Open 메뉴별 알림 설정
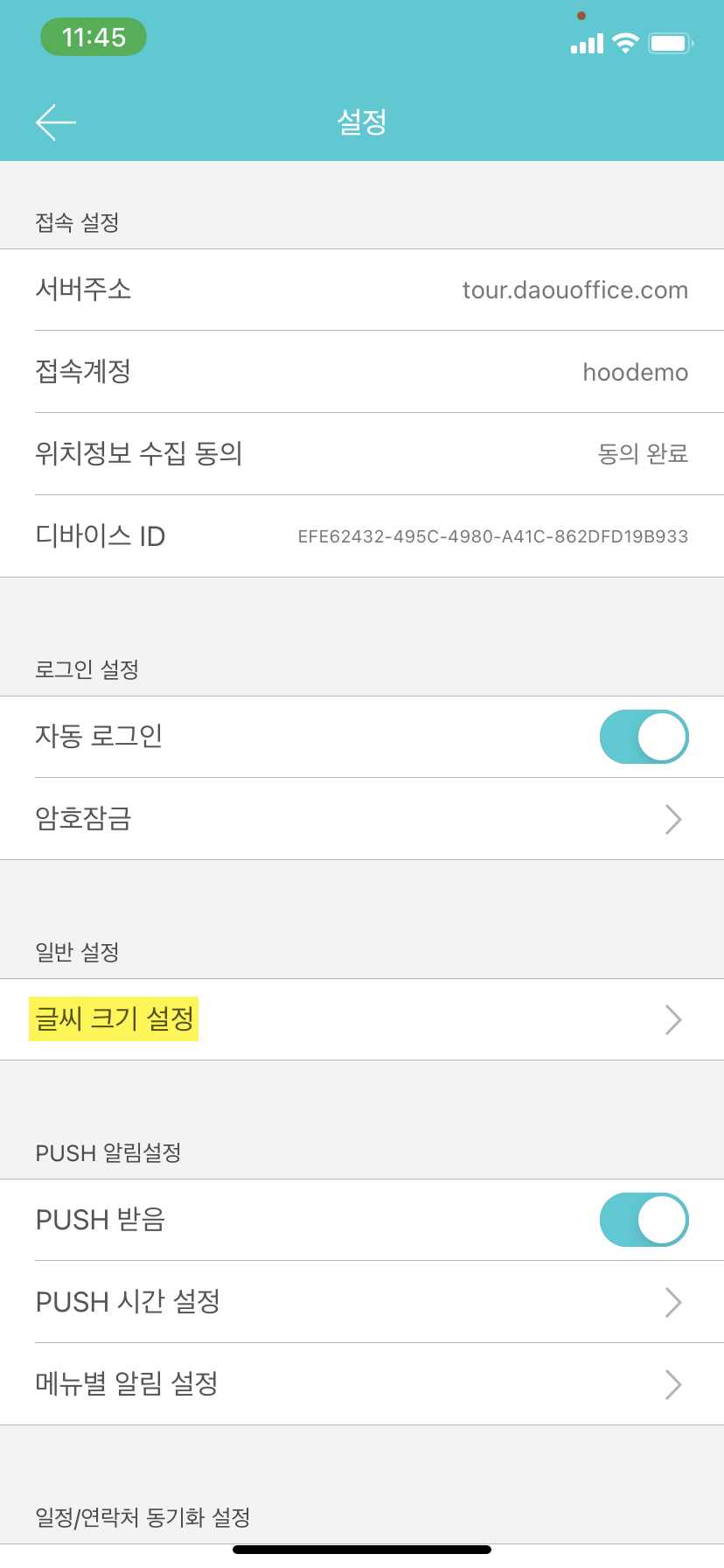724x1568 pixels. [x=362, y=1384]
